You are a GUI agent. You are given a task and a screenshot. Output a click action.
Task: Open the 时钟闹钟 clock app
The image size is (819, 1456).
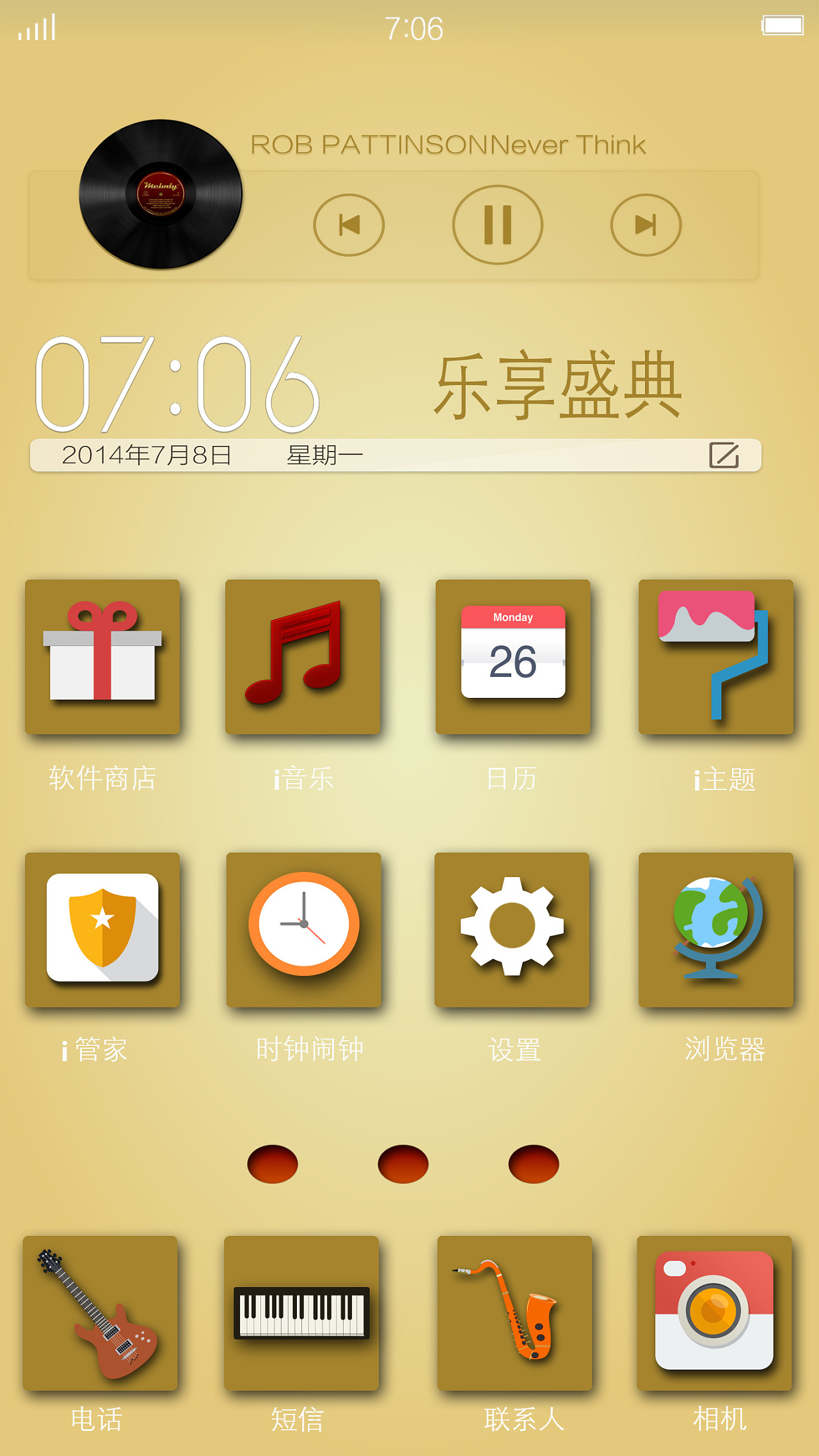304,930
